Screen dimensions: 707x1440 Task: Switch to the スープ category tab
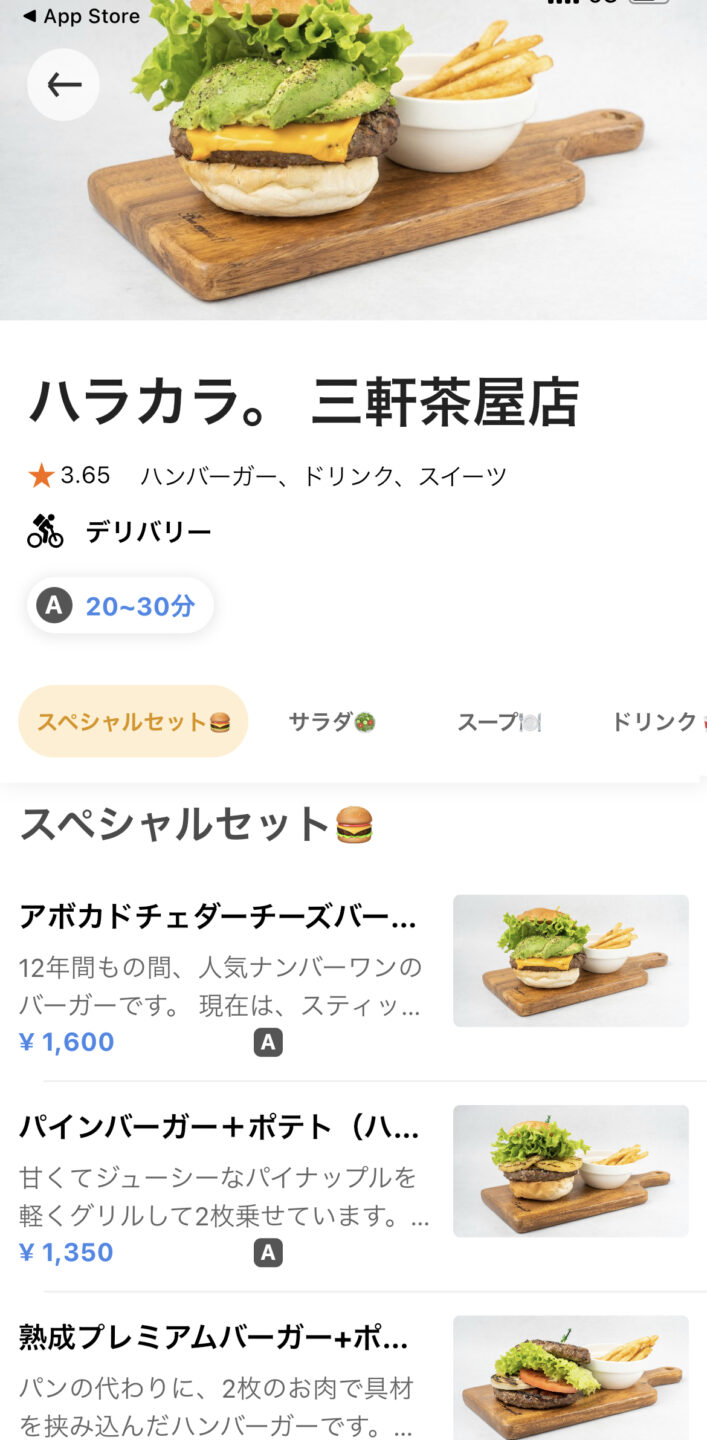point(499,721)
